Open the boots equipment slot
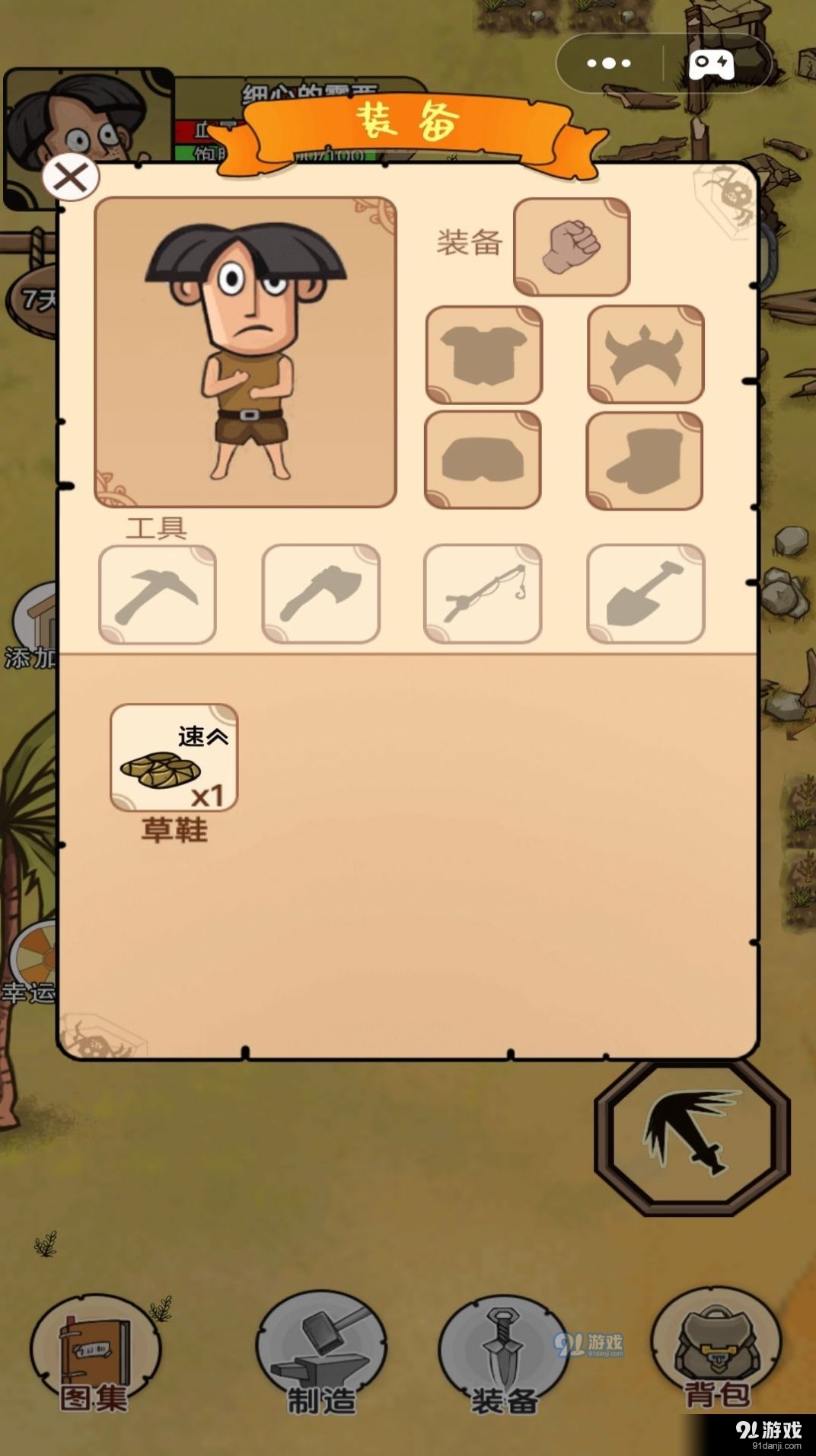 click(644, 460)
